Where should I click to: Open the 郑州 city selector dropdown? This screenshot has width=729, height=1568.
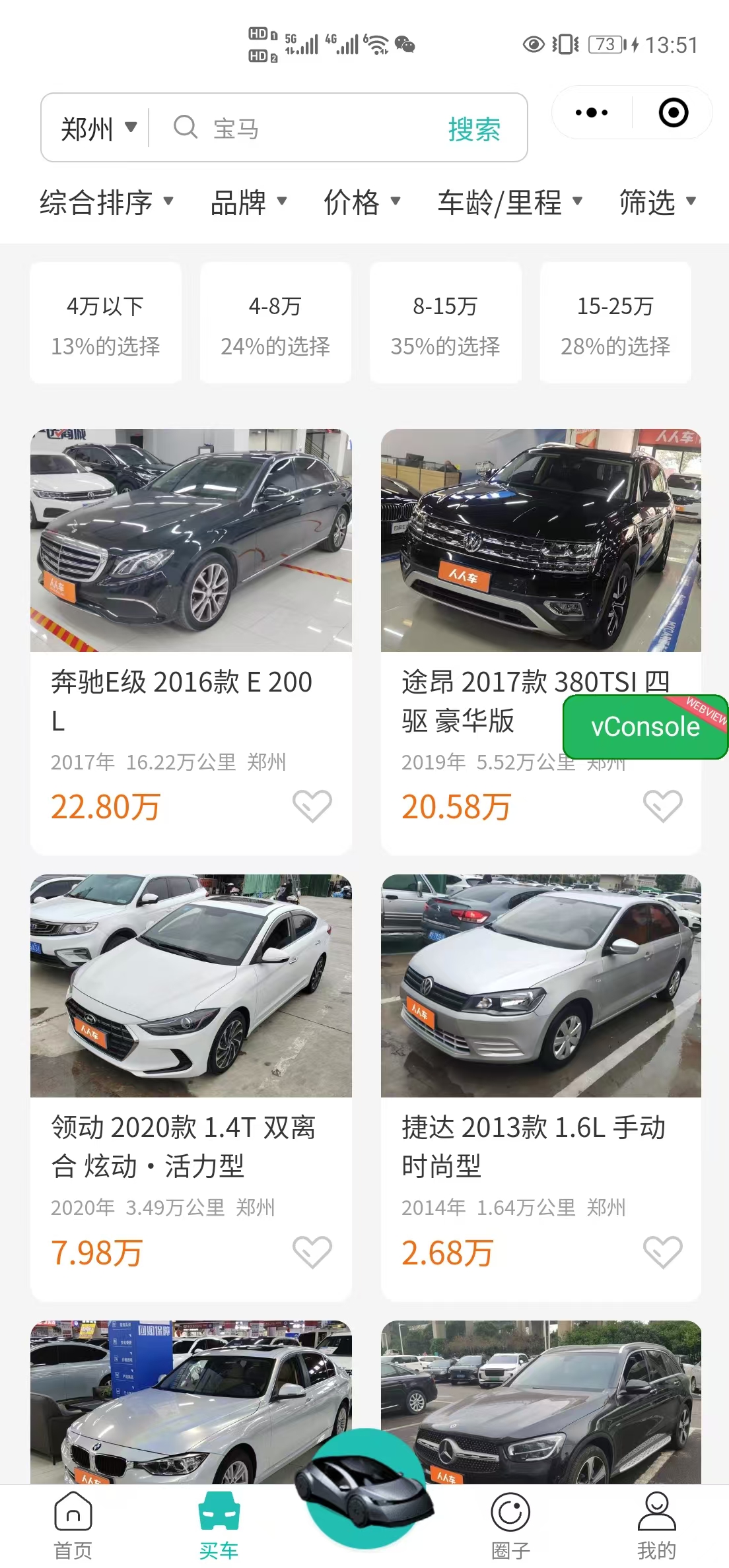coord(96,127)
